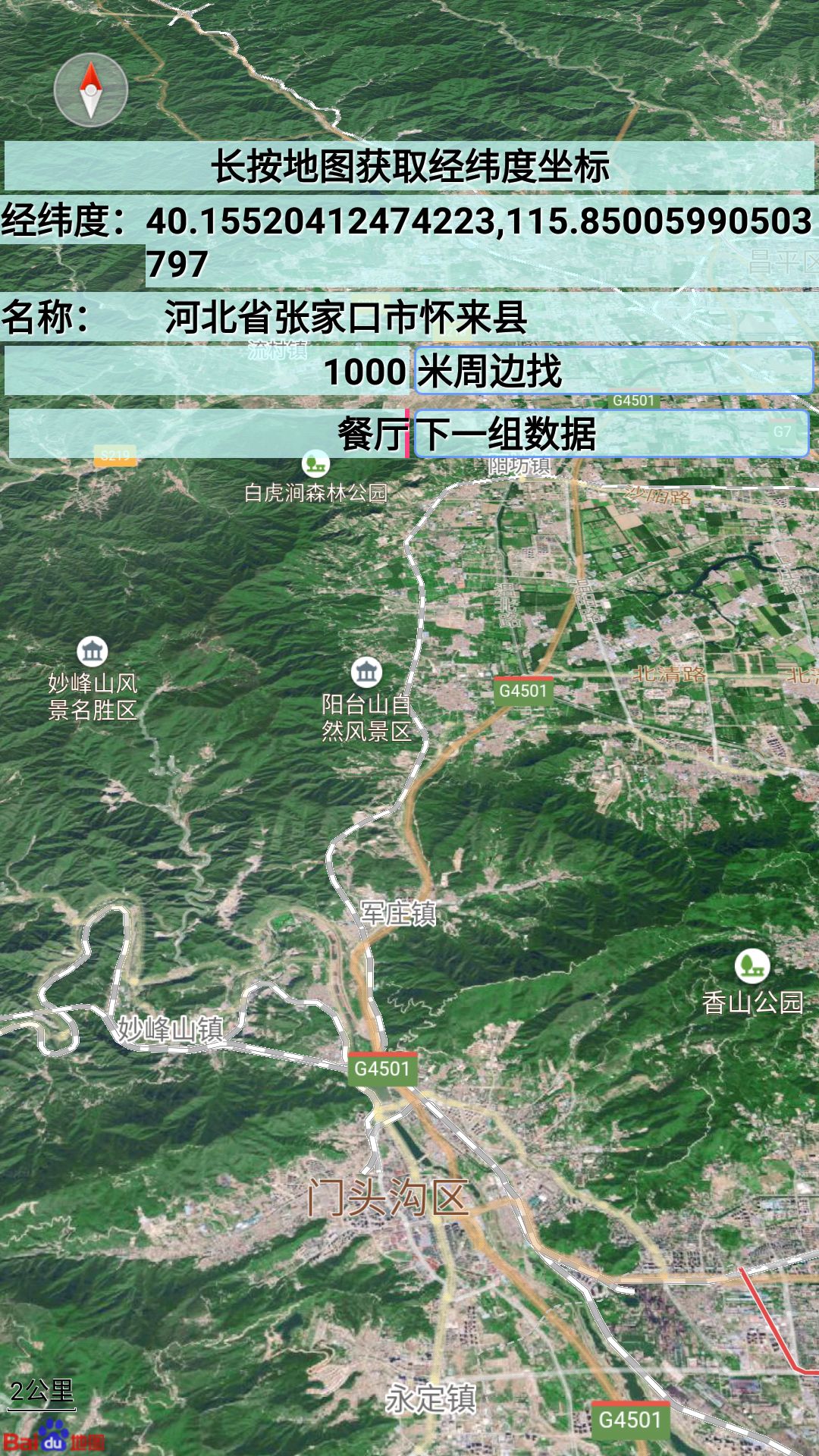Tap the 米周边找 nearby search button

613,371
